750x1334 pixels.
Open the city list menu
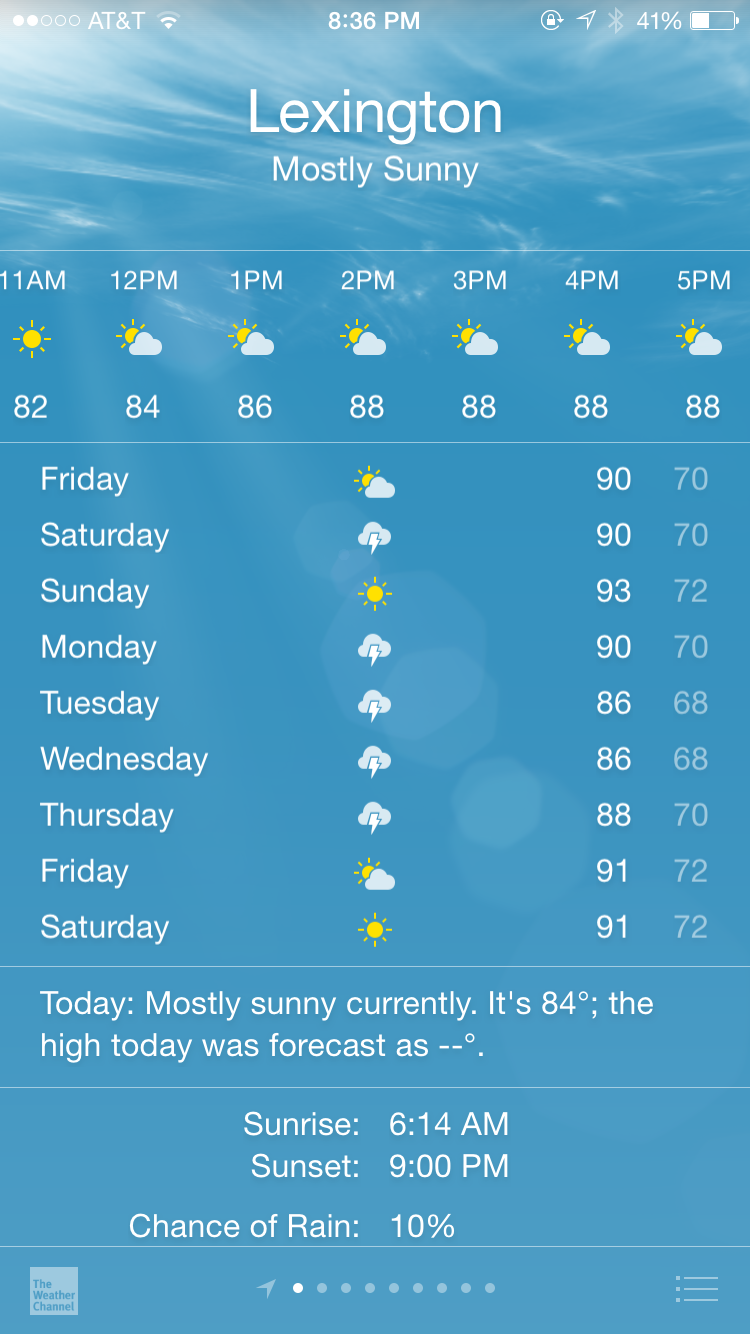[x=697, y=1289]
